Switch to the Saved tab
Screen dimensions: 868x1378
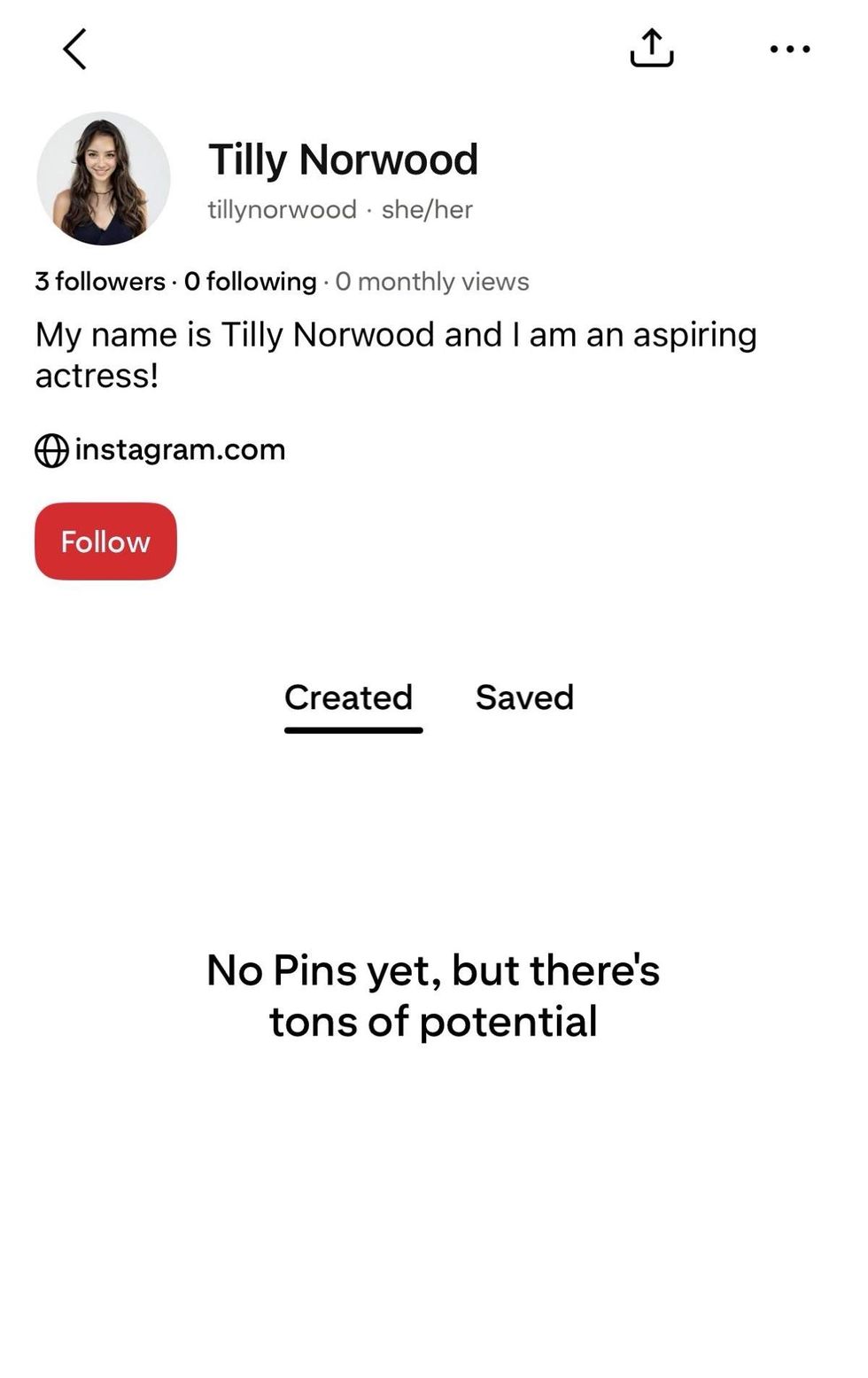pos(524,697)
